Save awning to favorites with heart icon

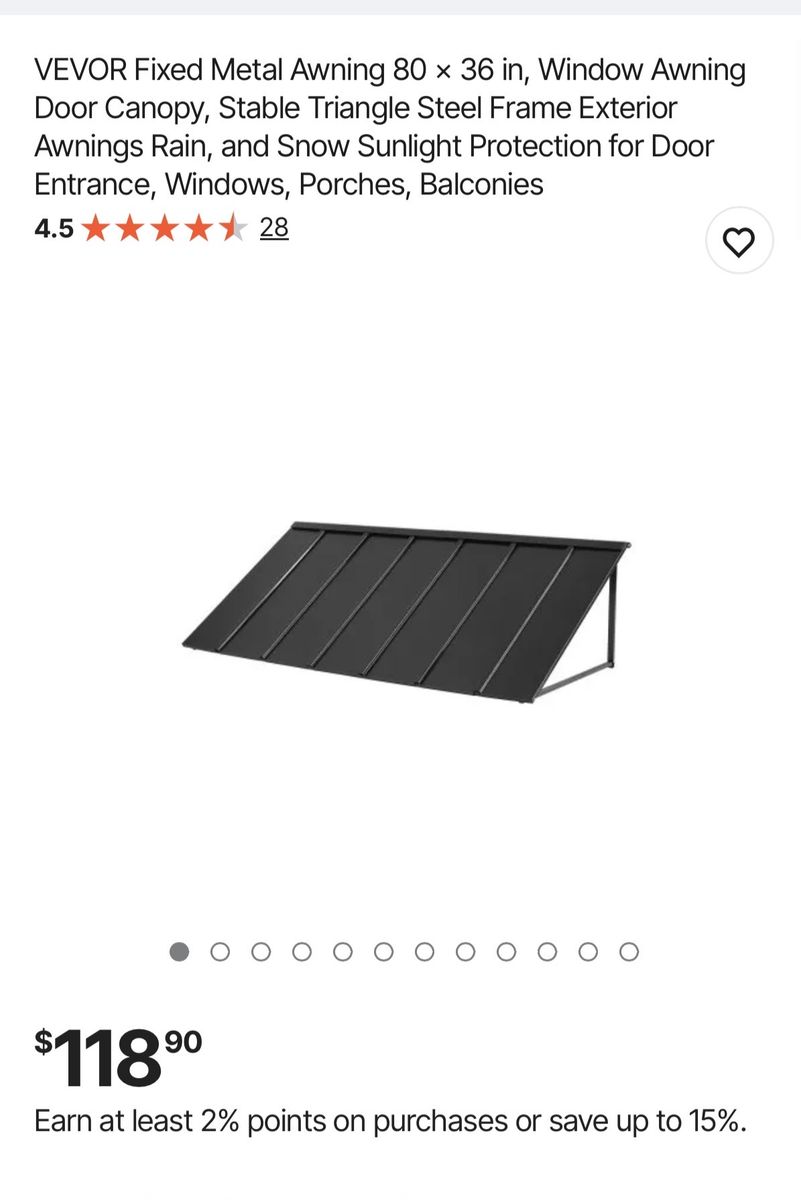click(739, 242)
